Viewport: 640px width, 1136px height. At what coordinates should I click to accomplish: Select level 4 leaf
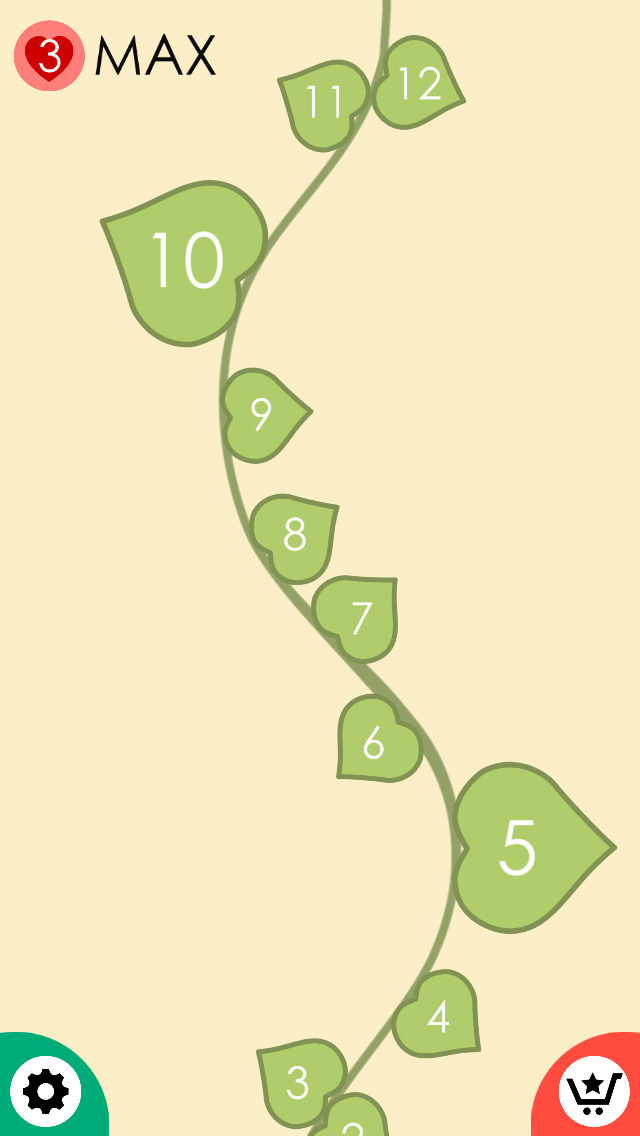point(438,1016)
